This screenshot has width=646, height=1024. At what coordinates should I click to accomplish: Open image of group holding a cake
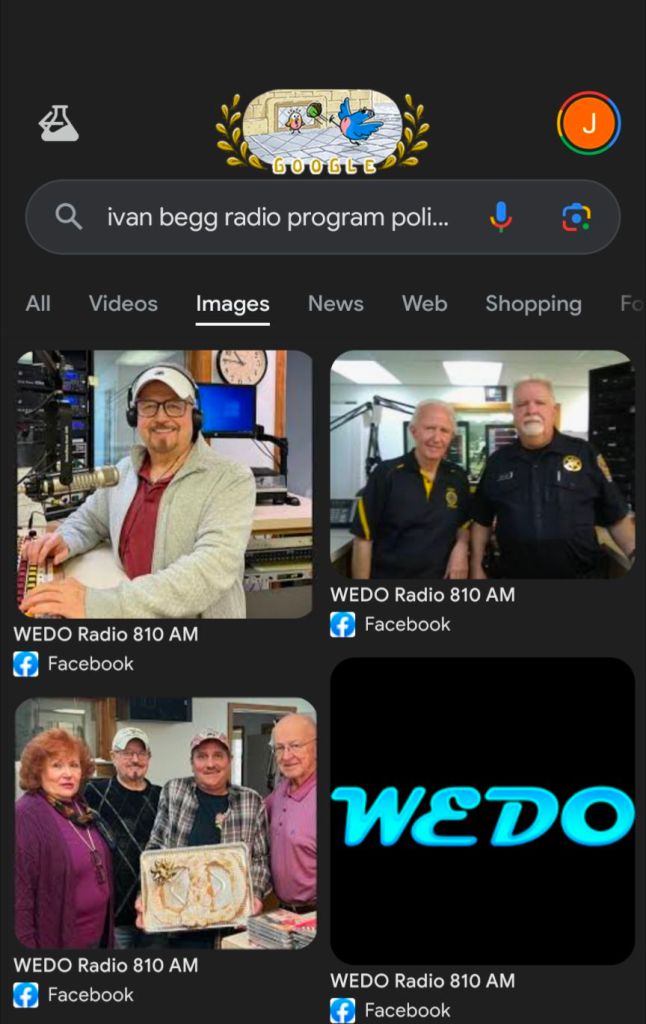point(164,822)
